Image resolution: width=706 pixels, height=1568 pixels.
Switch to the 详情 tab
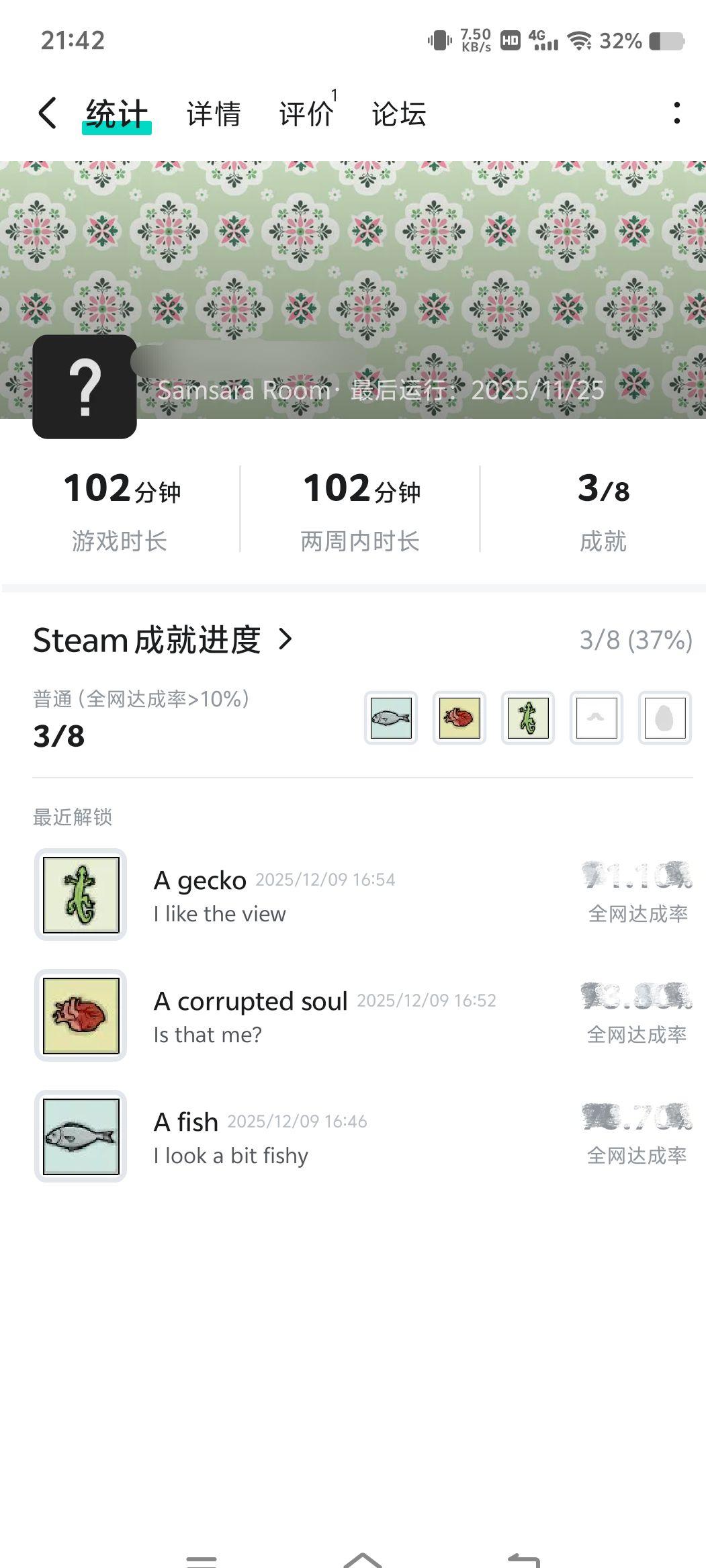[x=214, y=114]
